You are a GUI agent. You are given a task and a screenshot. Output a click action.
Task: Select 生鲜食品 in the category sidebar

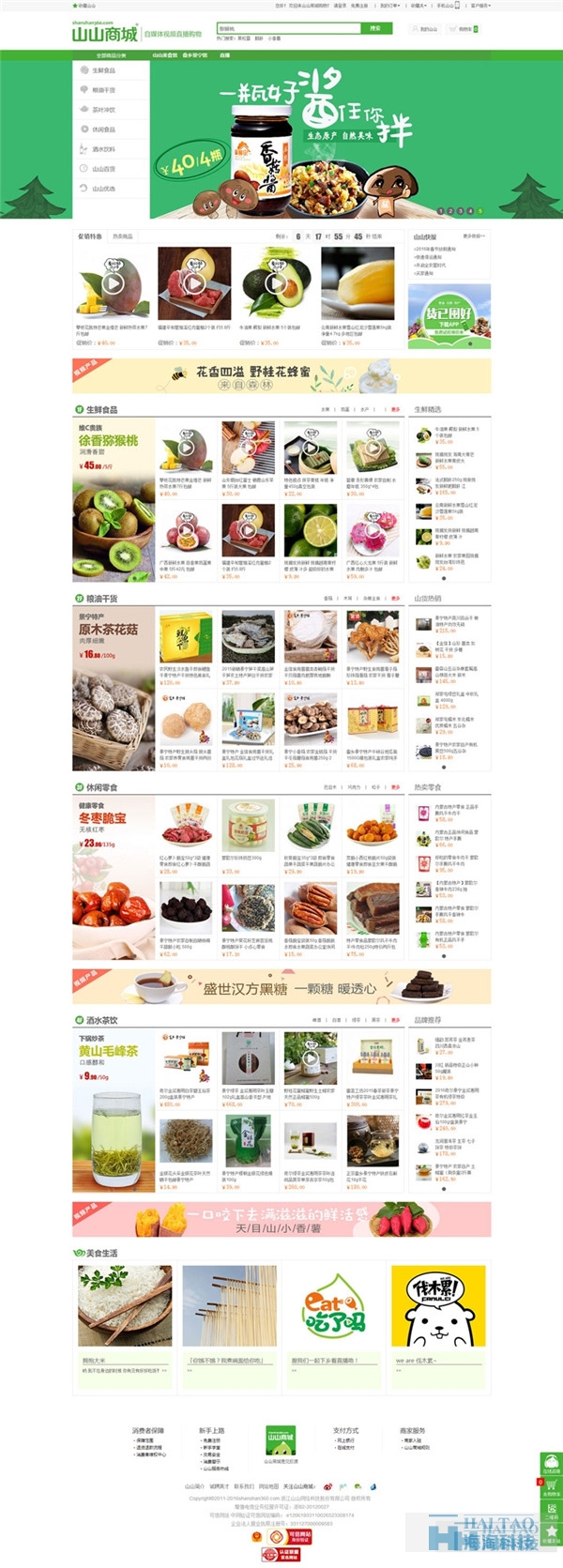coord(103,70)
